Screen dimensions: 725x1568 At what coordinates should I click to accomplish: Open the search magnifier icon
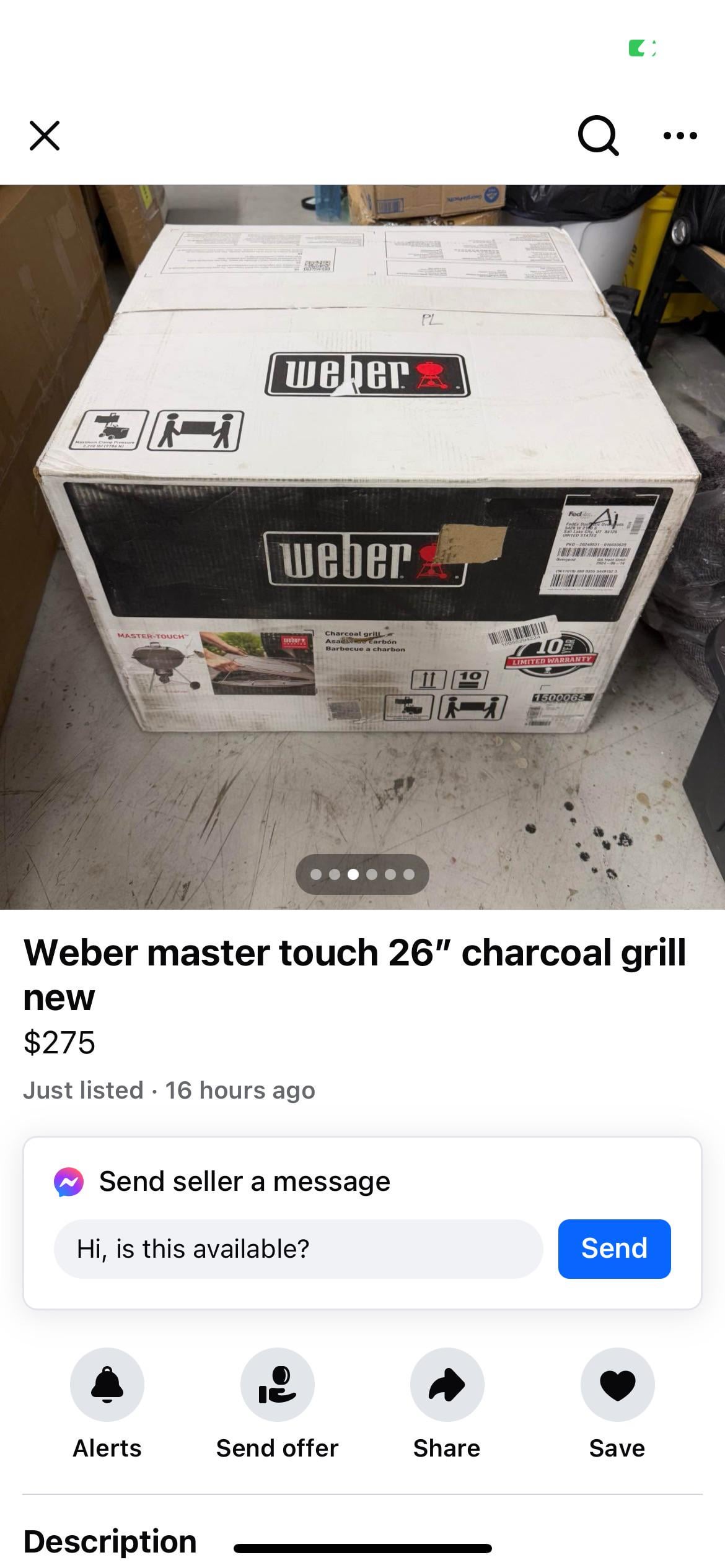pos(598,136)
